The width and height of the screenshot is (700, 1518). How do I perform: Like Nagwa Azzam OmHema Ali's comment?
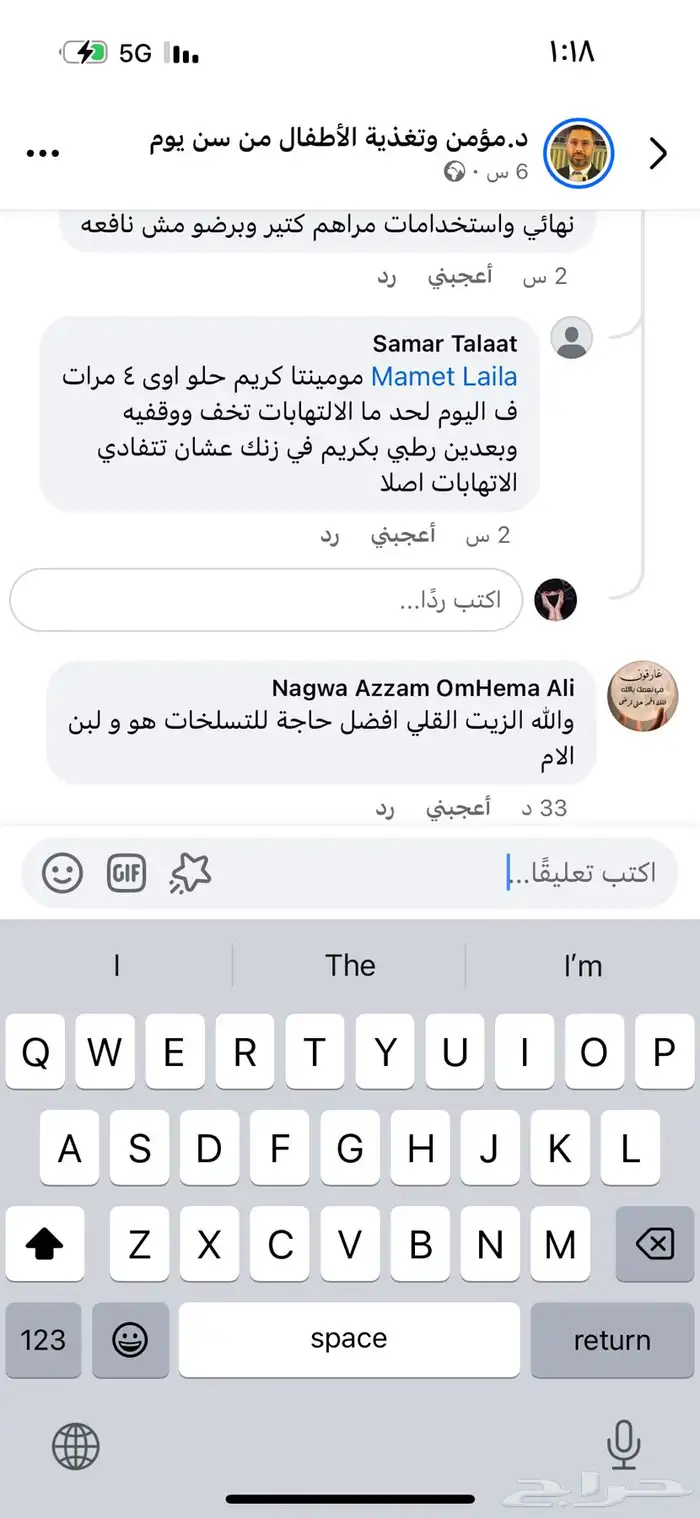(459, 807)
